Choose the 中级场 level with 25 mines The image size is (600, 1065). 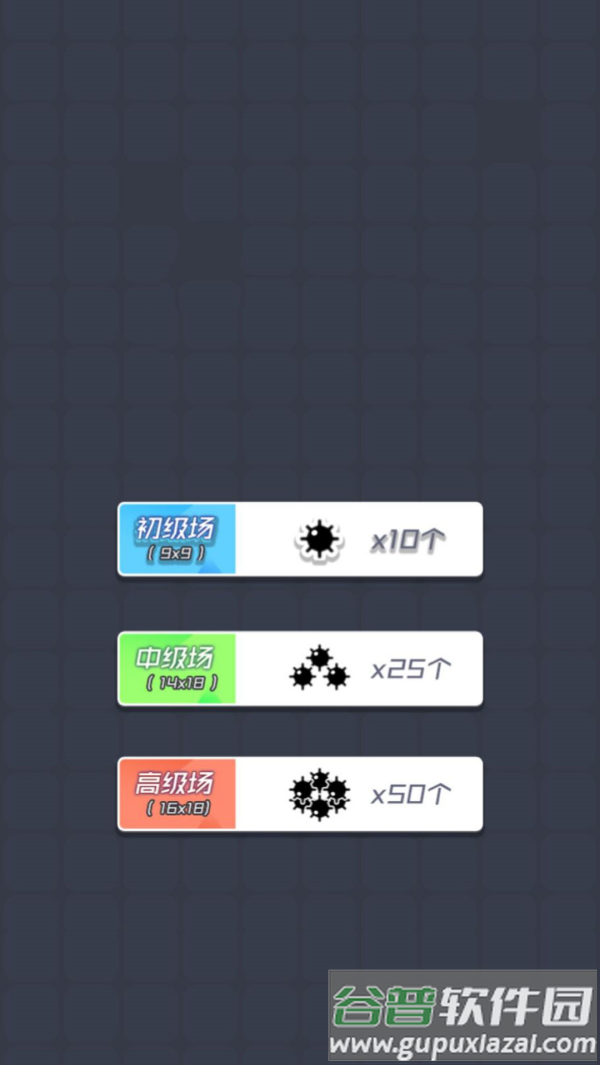[x=300, y=668]
